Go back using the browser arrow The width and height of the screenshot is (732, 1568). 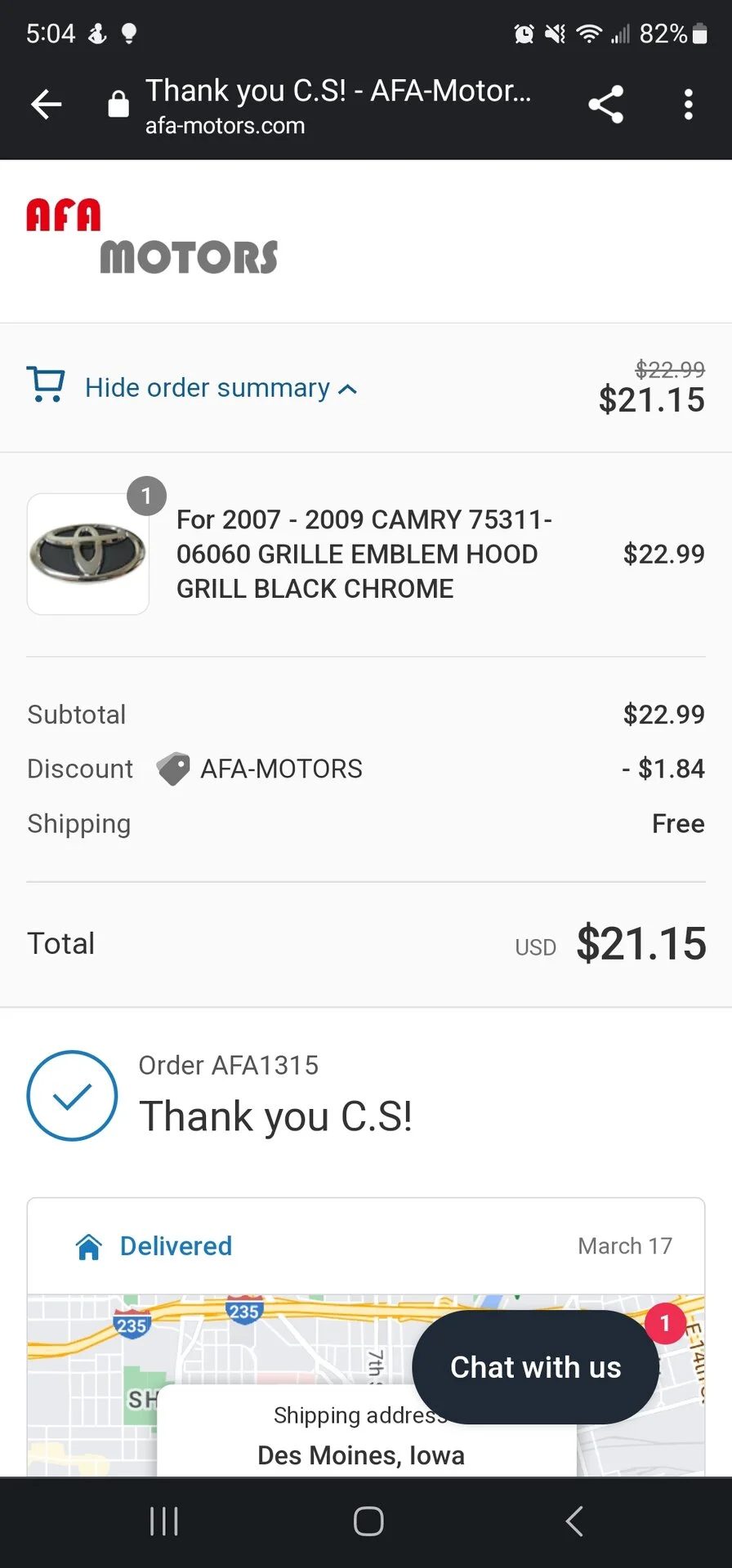click(x=47, y=105)
